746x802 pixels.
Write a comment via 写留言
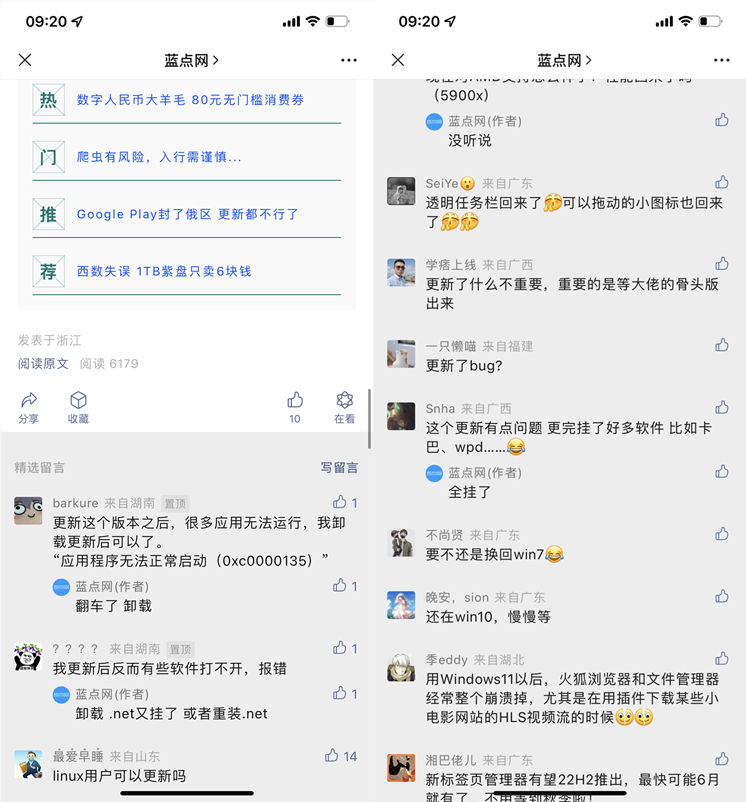(339, 467)
